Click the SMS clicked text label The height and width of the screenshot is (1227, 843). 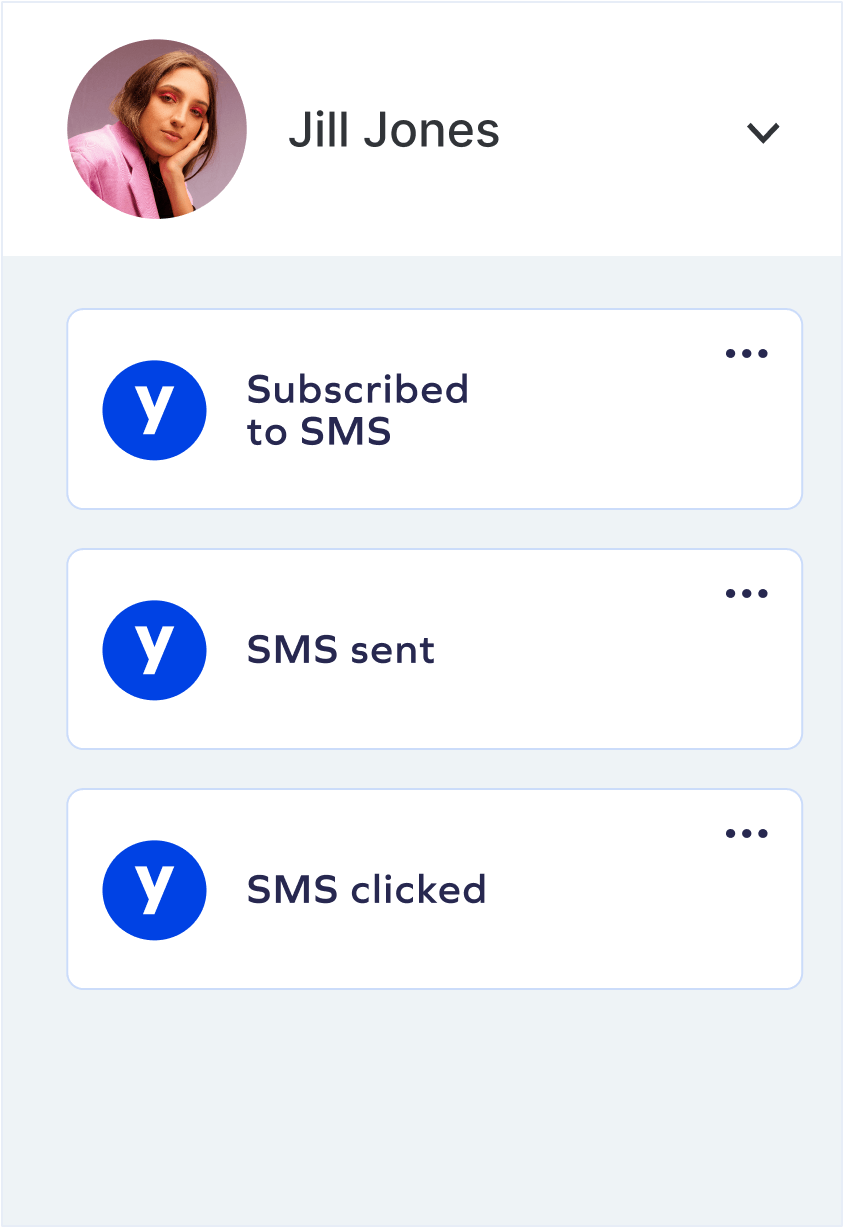tap(366, 890)
